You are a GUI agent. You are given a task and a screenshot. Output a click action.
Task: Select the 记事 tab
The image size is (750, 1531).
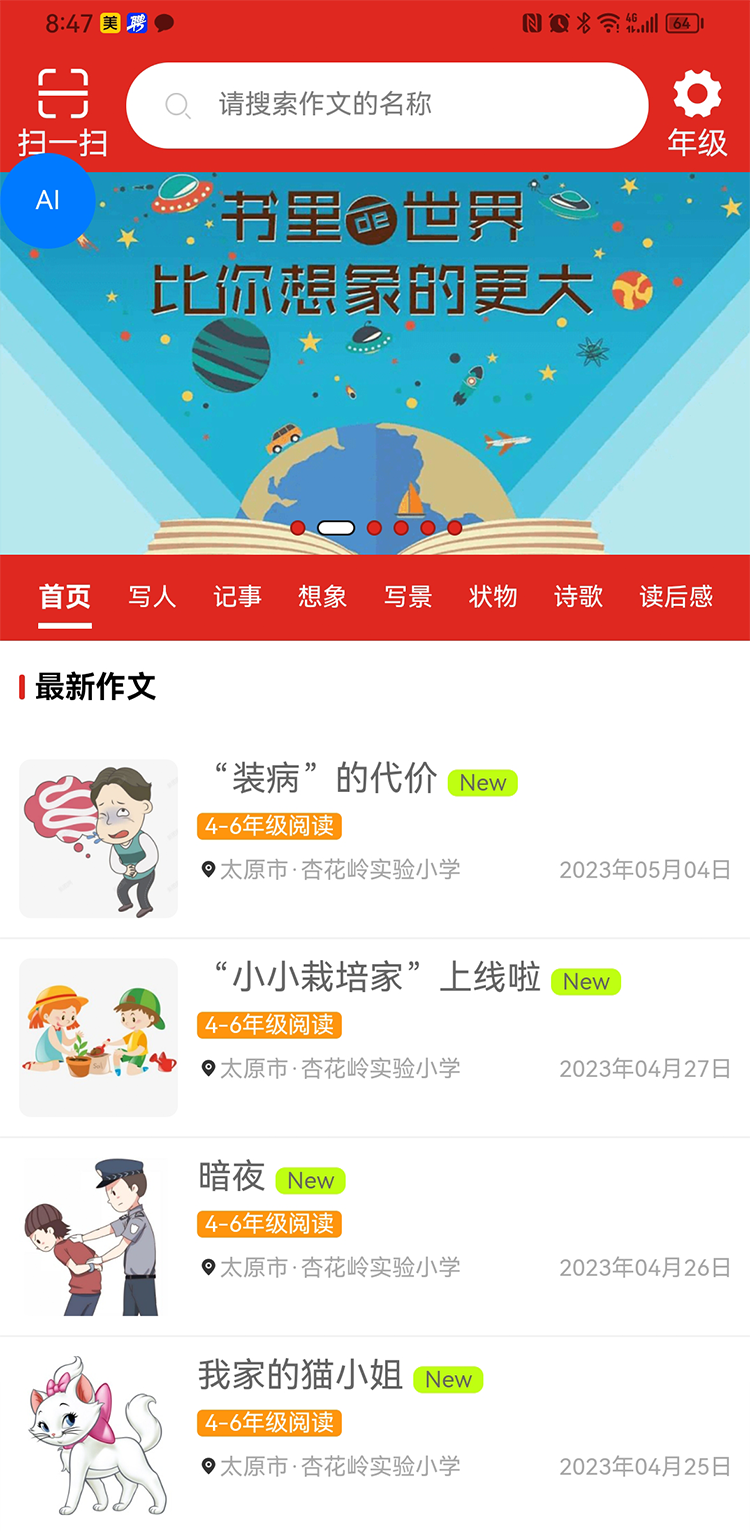click(237, 597)
